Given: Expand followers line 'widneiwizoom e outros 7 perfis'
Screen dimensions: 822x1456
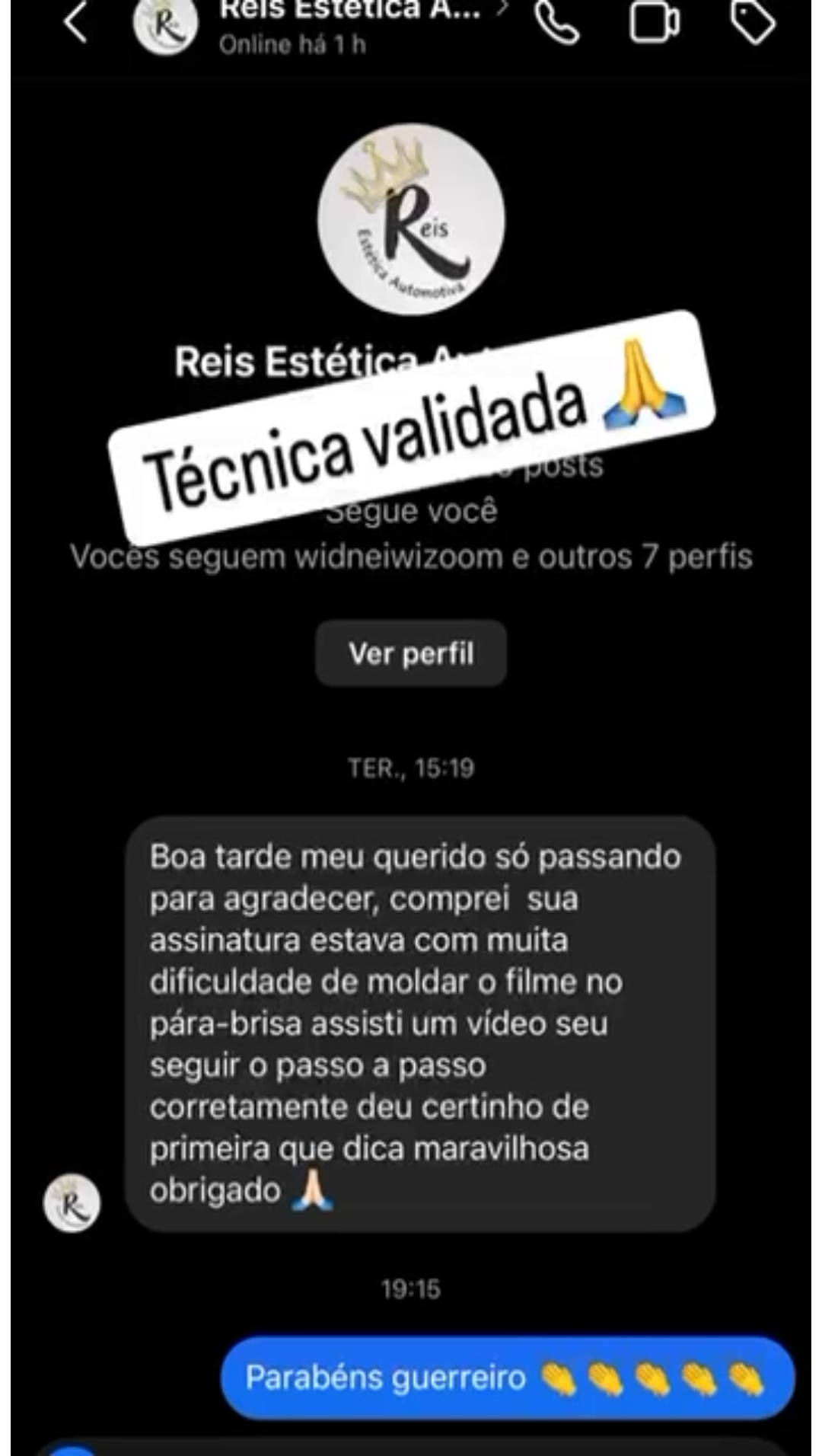Looking at the screenshot, I should (x=411, y=557).
